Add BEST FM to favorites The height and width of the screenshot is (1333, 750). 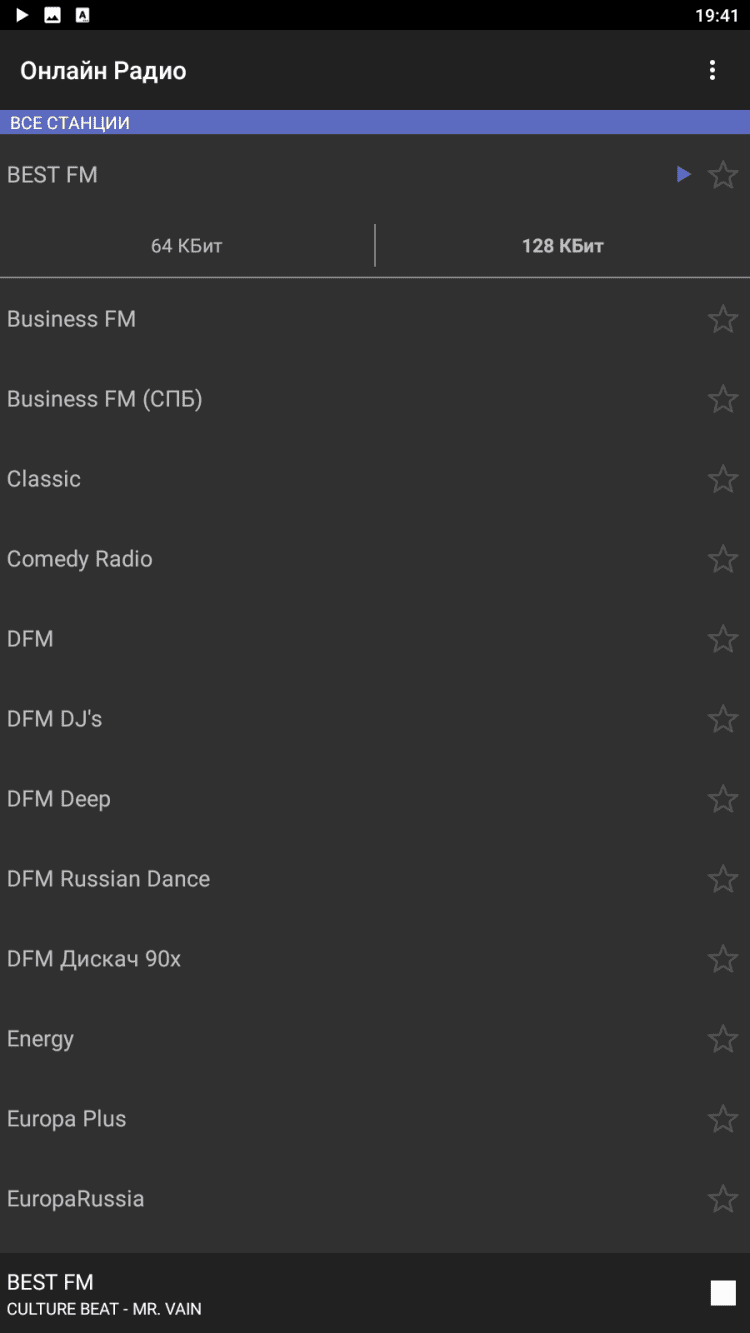(722, 175)
